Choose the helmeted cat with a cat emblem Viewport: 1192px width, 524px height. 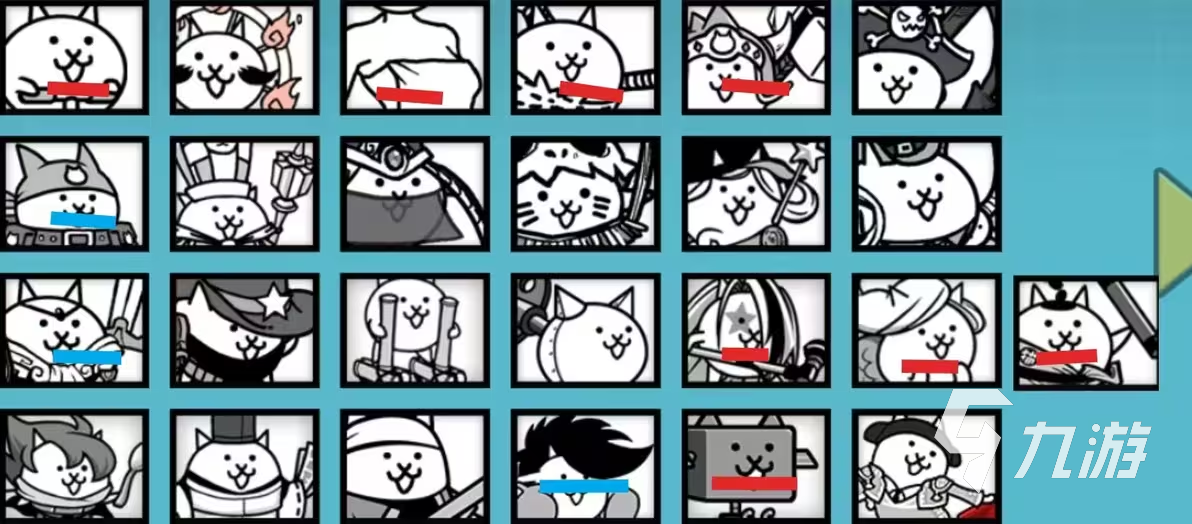(x=74, y=194)
